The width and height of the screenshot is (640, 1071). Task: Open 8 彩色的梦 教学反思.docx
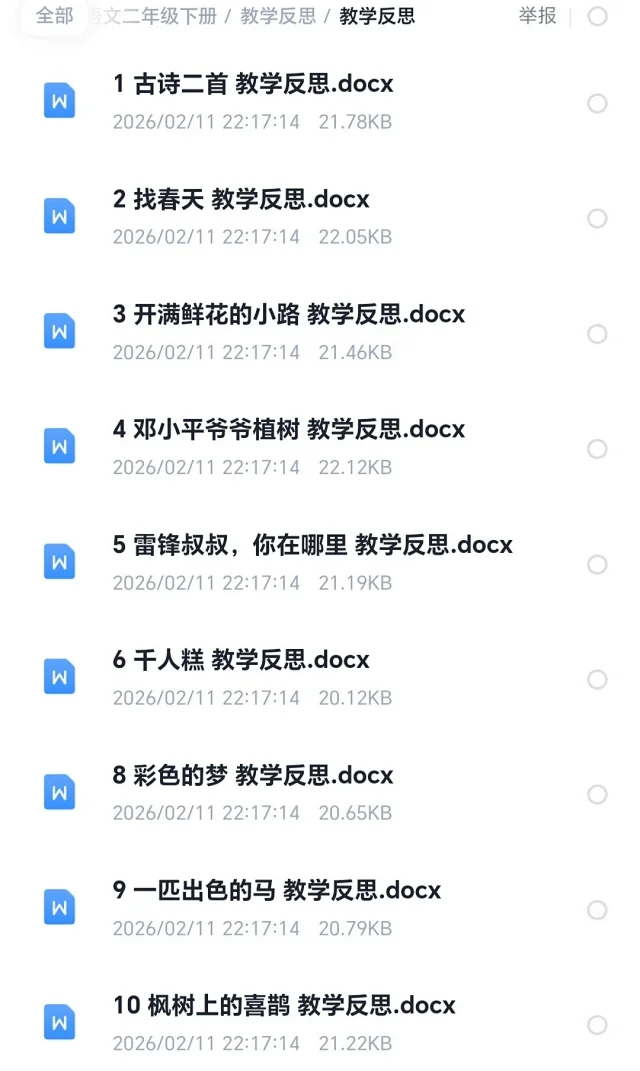coord(253,775)
